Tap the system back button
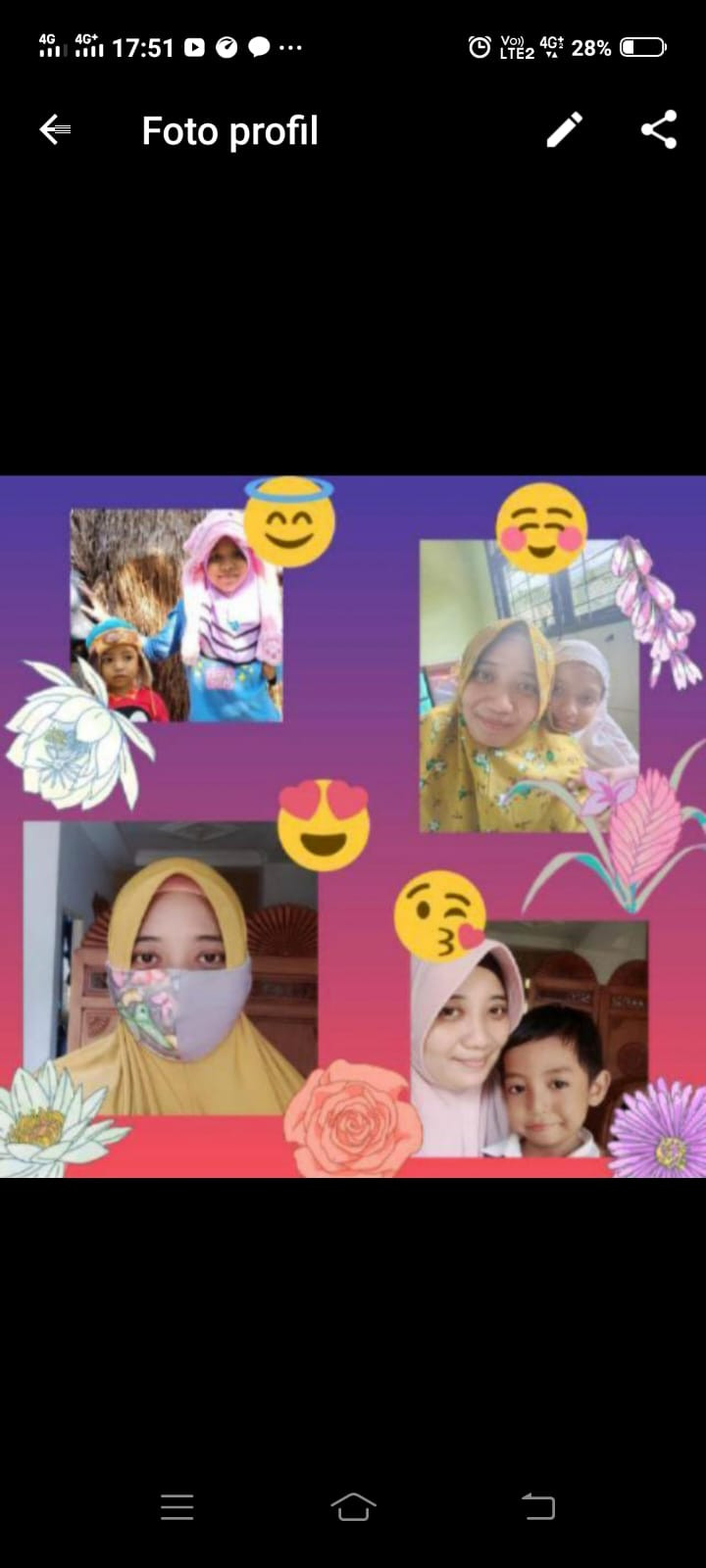 pos(537,1507)
